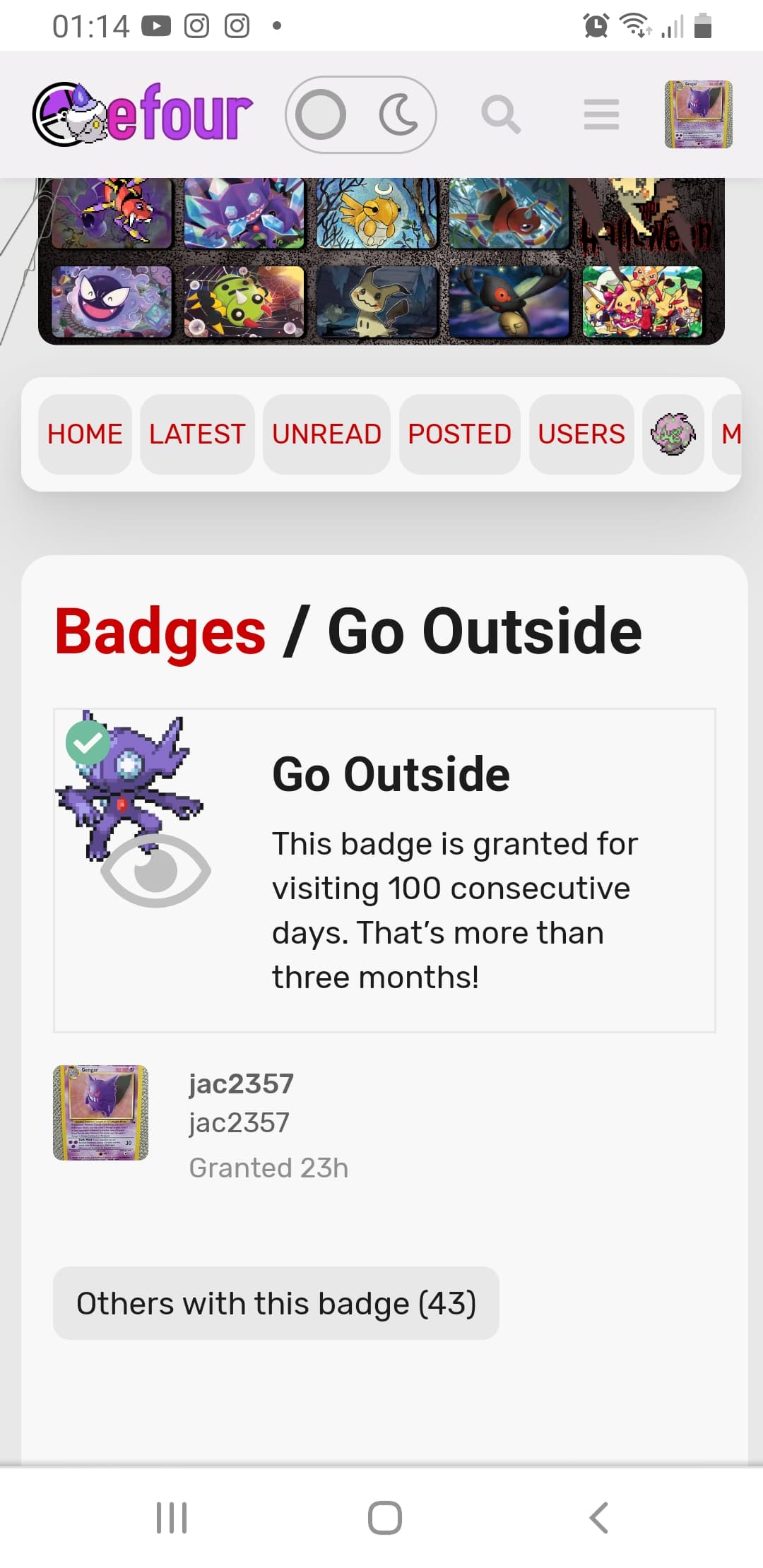Open your profile avatar in header

pos(698,114)
